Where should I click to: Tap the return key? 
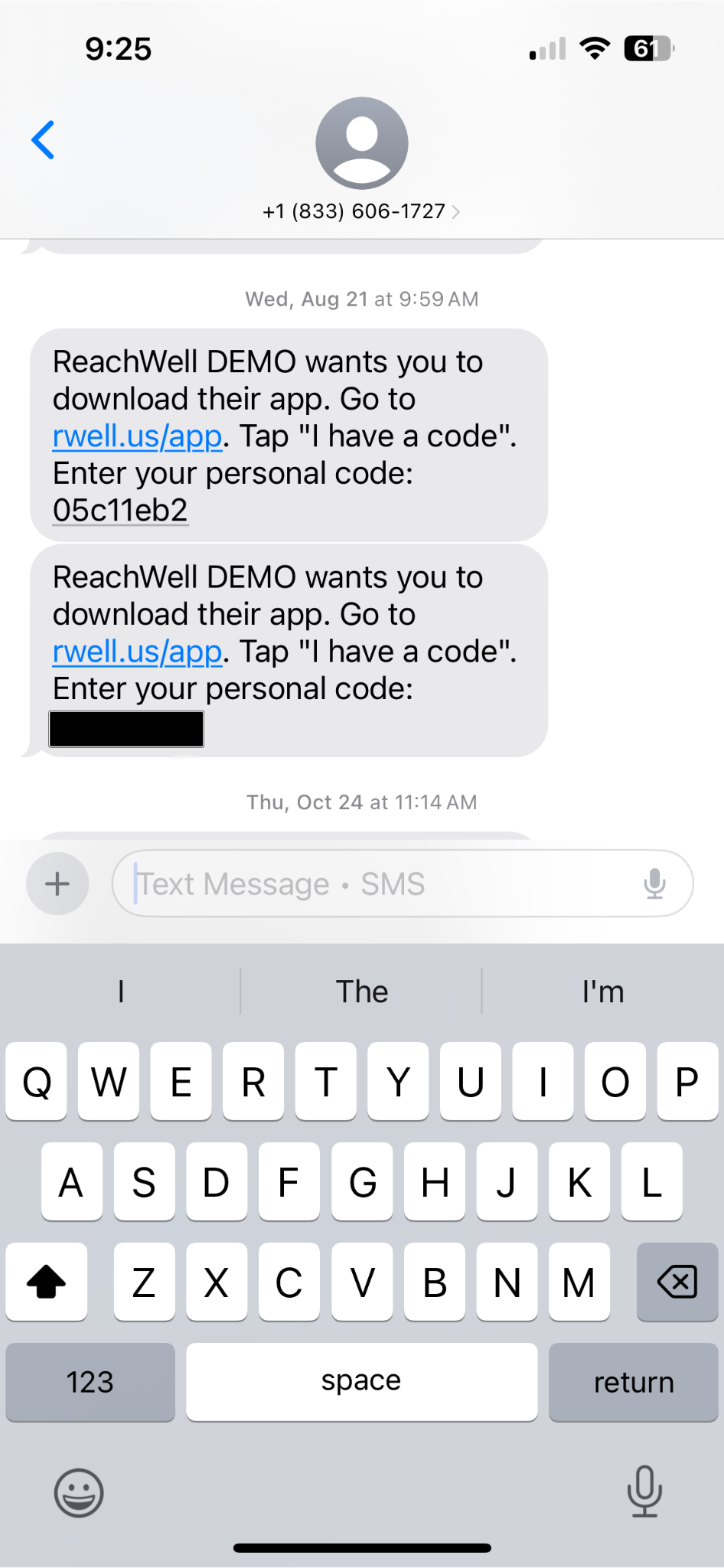point(634,1382)
